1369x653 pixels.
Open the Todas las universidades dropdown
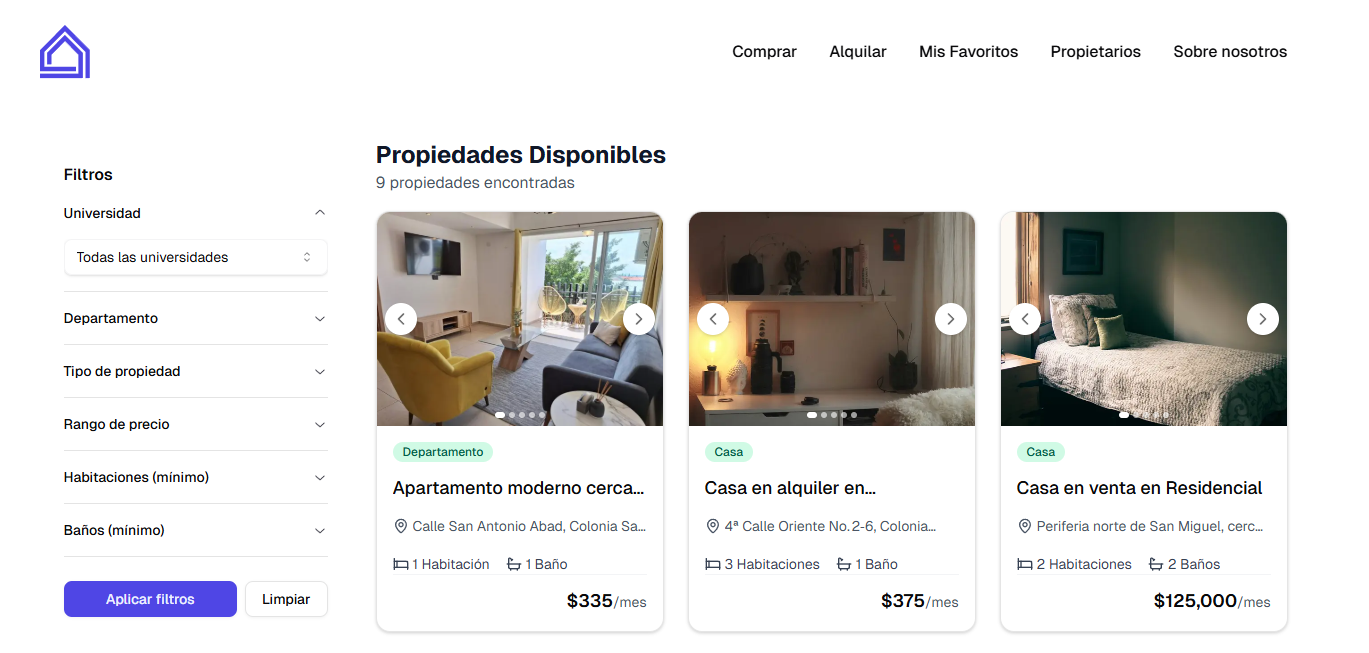(195, 257)
